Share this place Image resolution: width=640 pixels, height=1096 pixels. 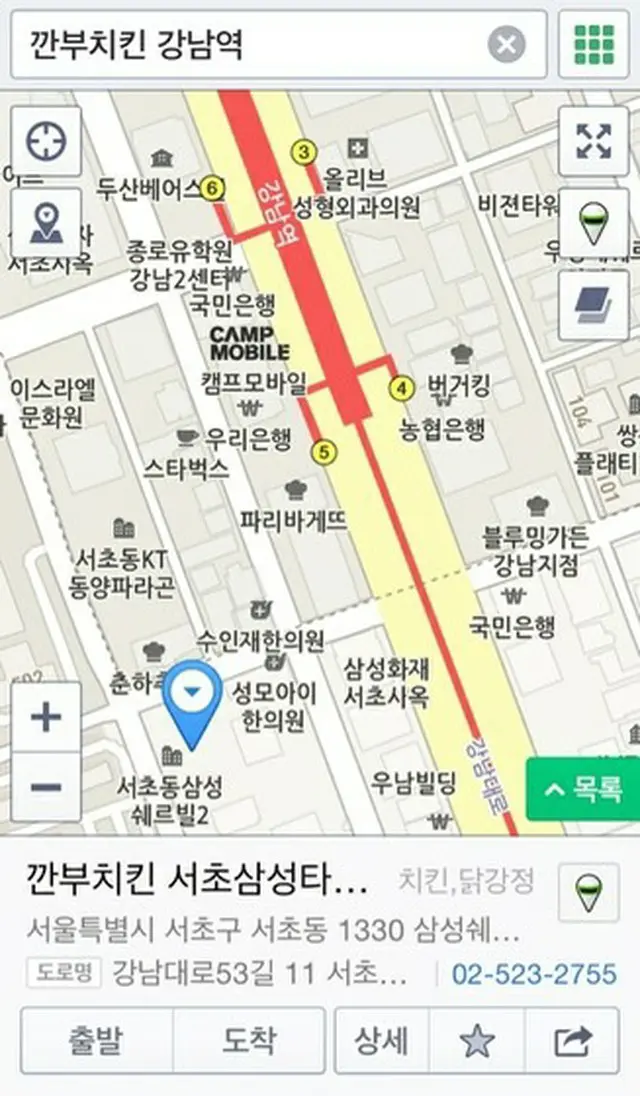click(573, 1041)
